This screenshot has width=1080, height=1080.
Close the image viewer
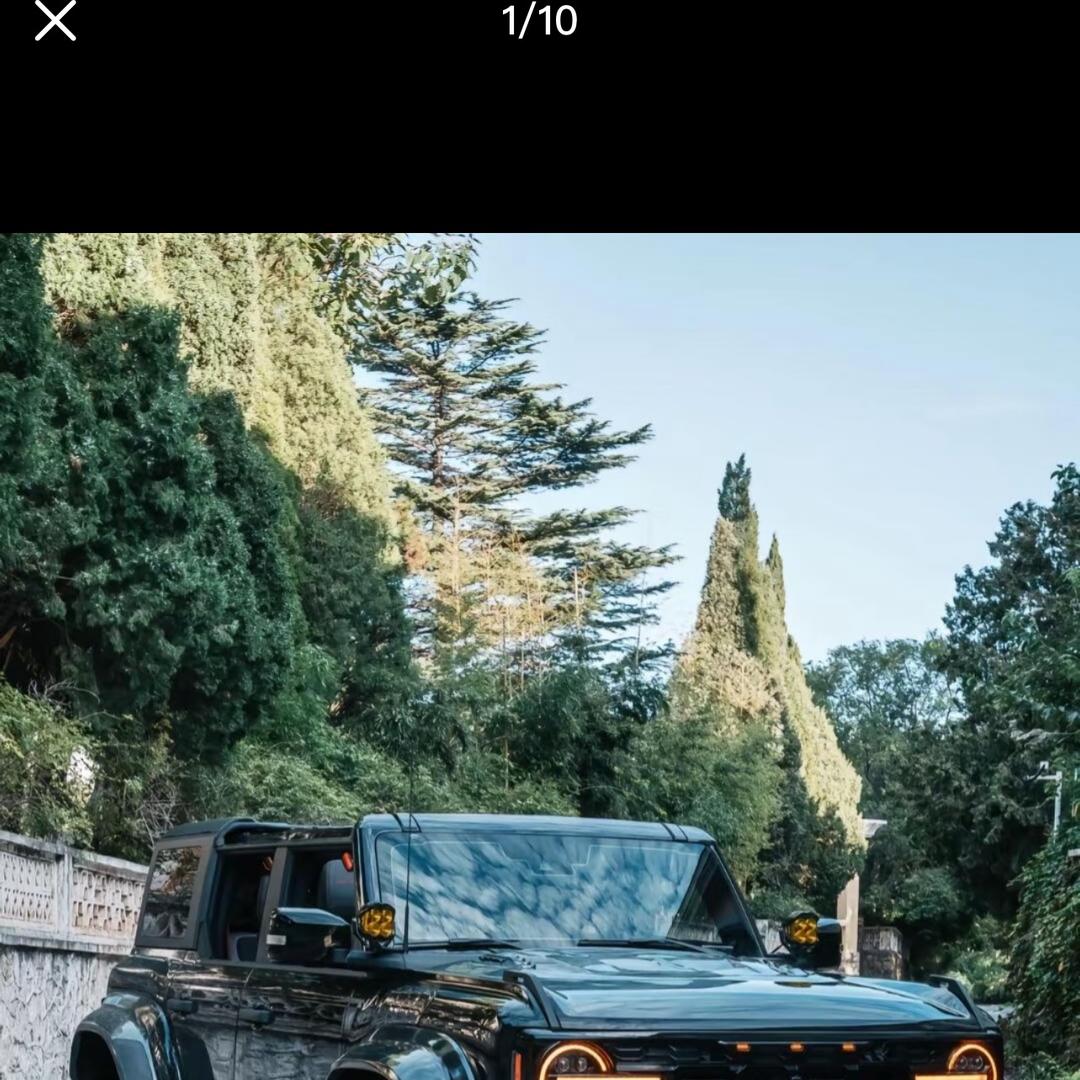point(55,21)
